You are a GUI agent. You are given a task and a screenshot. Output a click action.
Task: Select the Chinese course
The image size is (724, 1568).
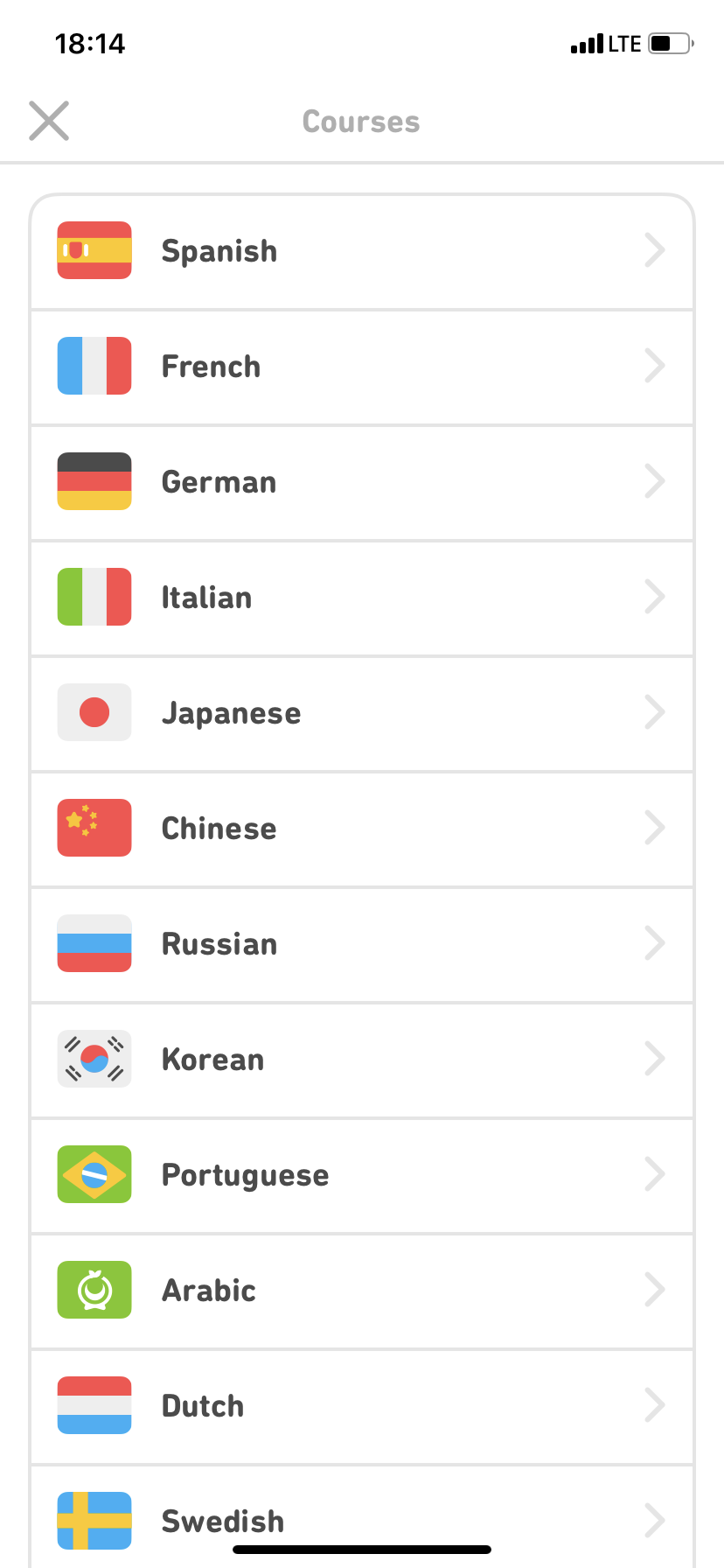362,829
